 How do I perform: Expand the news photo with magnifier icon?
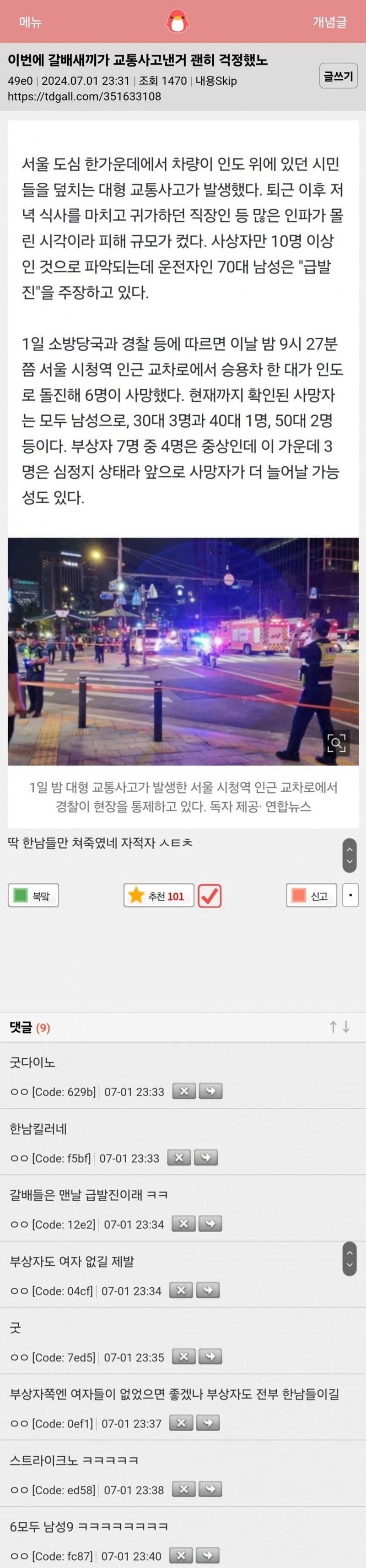pyautogui.click(x=336, y=743)
